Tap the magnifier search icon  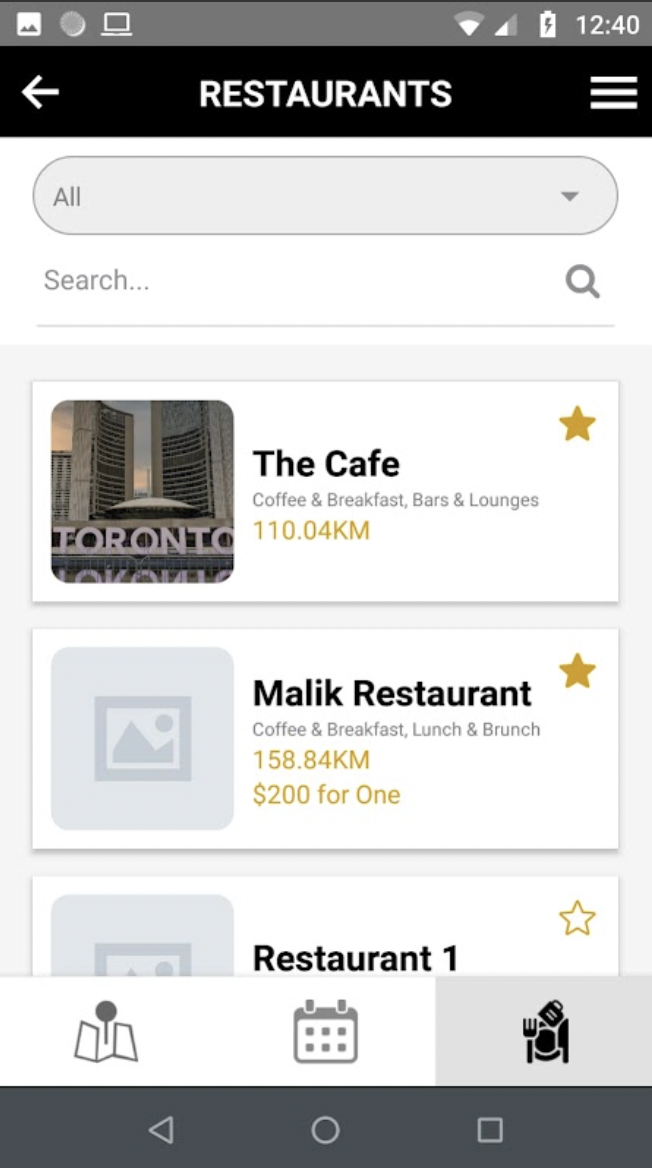click(x=582, y=282)
